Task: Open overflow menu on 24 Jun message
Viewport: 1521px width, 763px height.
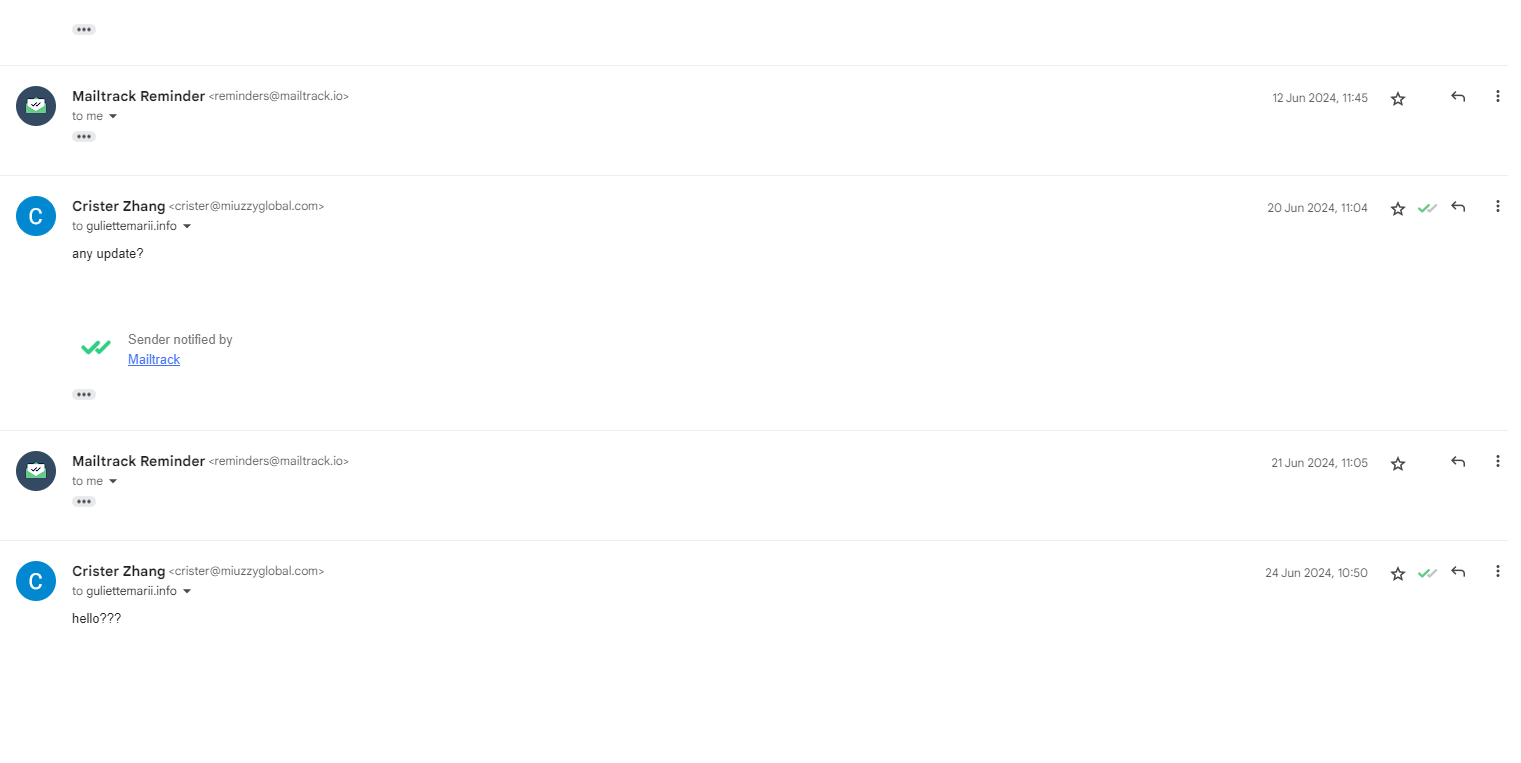Action: point(1497,572)
